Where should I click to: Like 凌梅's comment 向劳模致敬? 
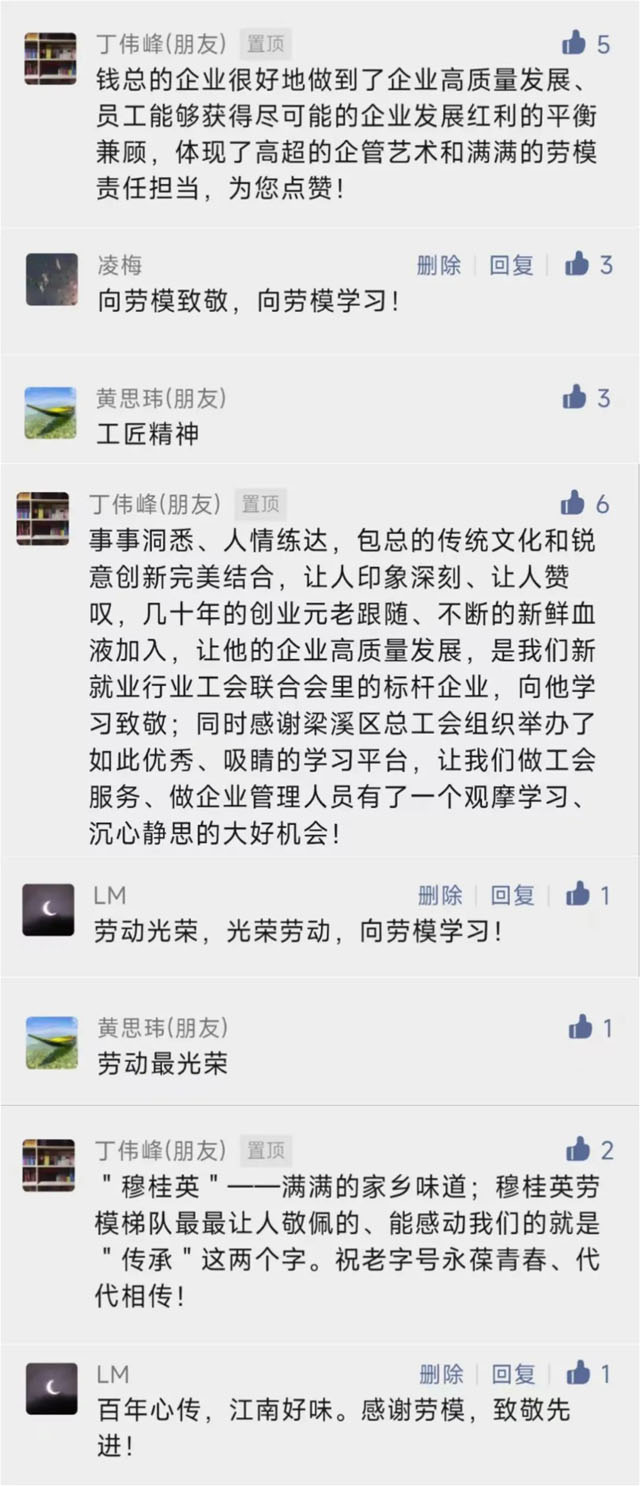coord(576,264)
